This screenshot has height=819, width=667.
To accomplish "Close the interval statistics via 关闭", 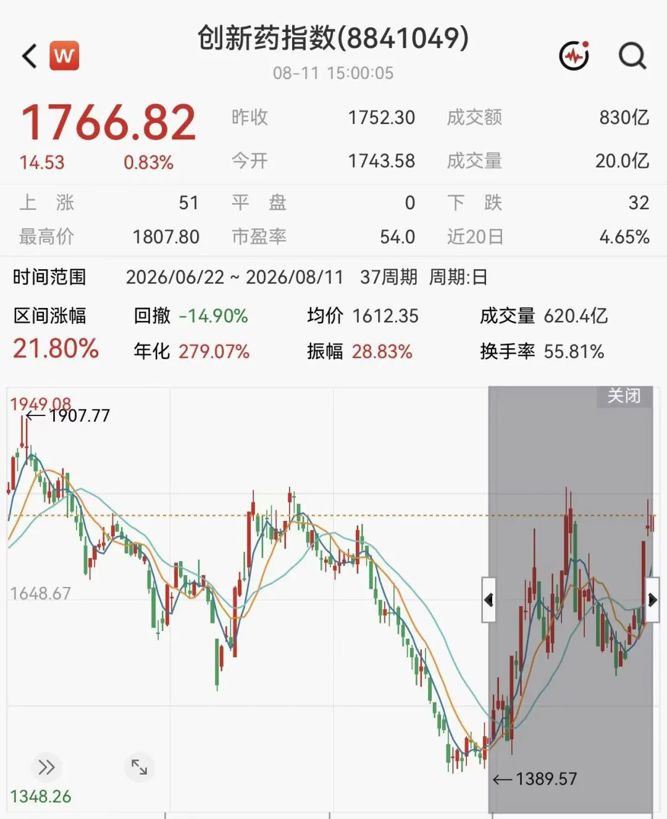I will pos(624,396).
